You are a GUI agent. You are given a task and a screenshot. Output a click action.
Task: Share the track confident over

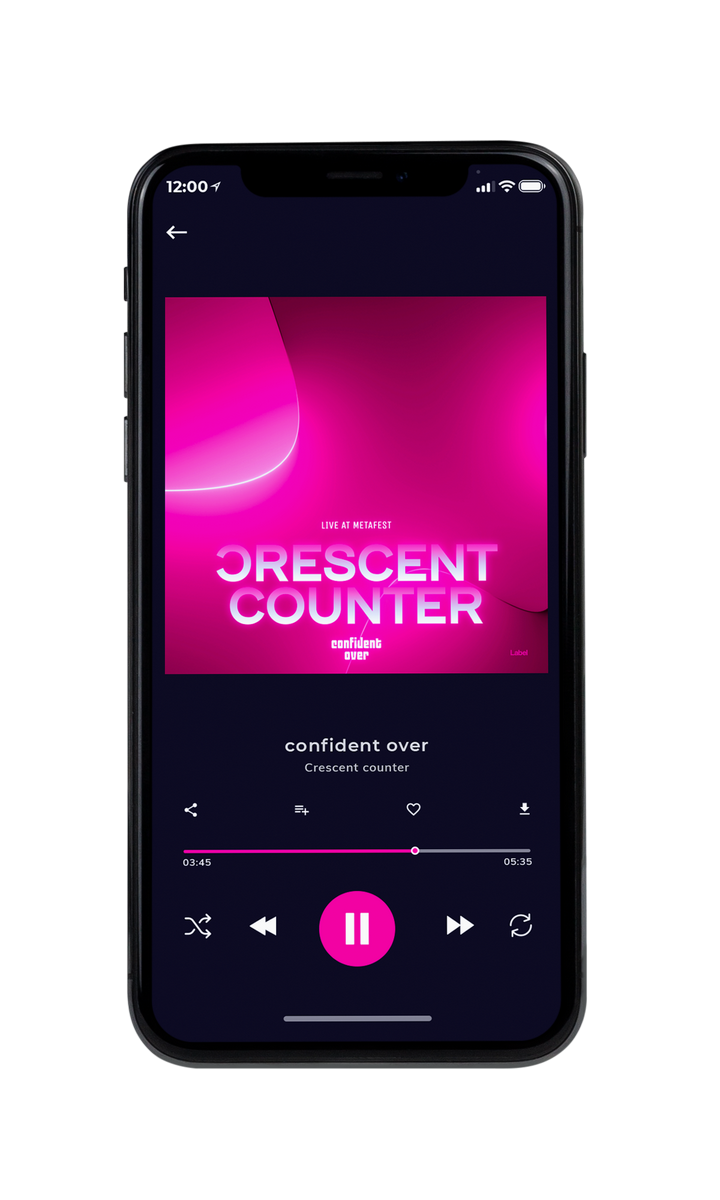tap(191, 810)
